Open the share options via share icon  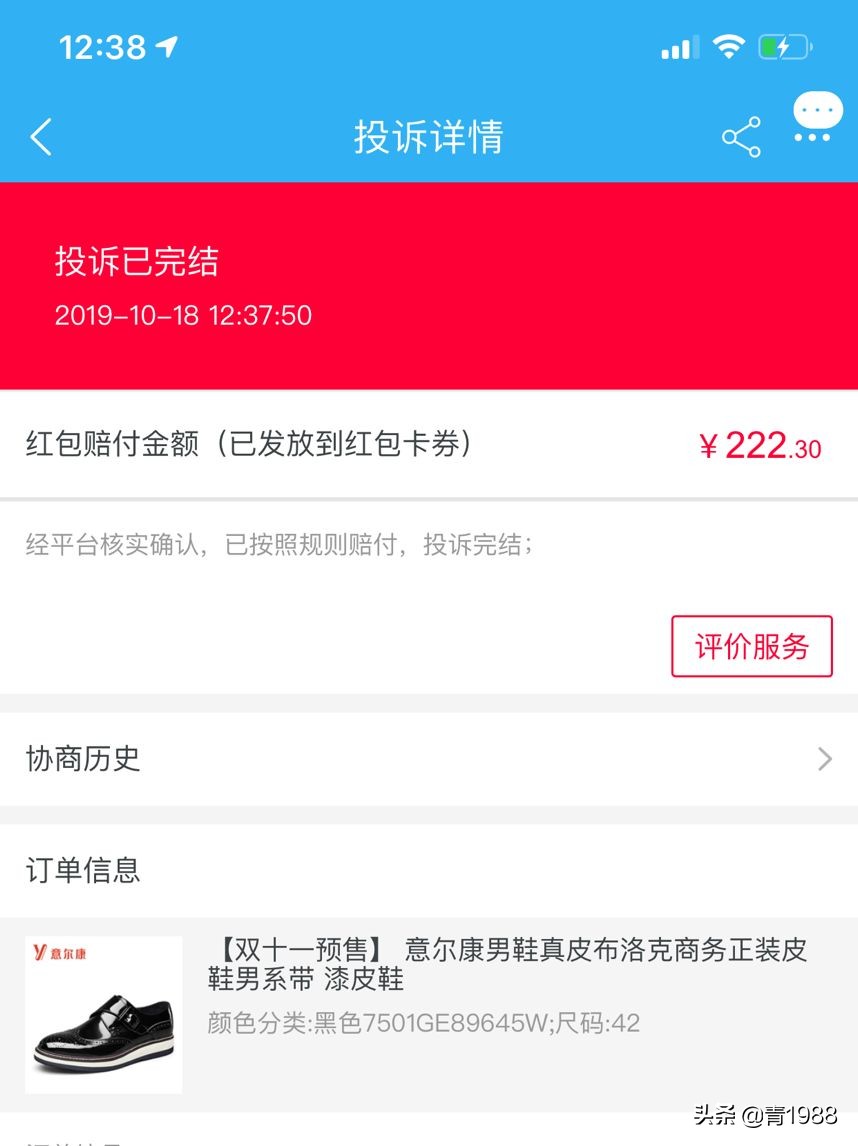[740, 138]
